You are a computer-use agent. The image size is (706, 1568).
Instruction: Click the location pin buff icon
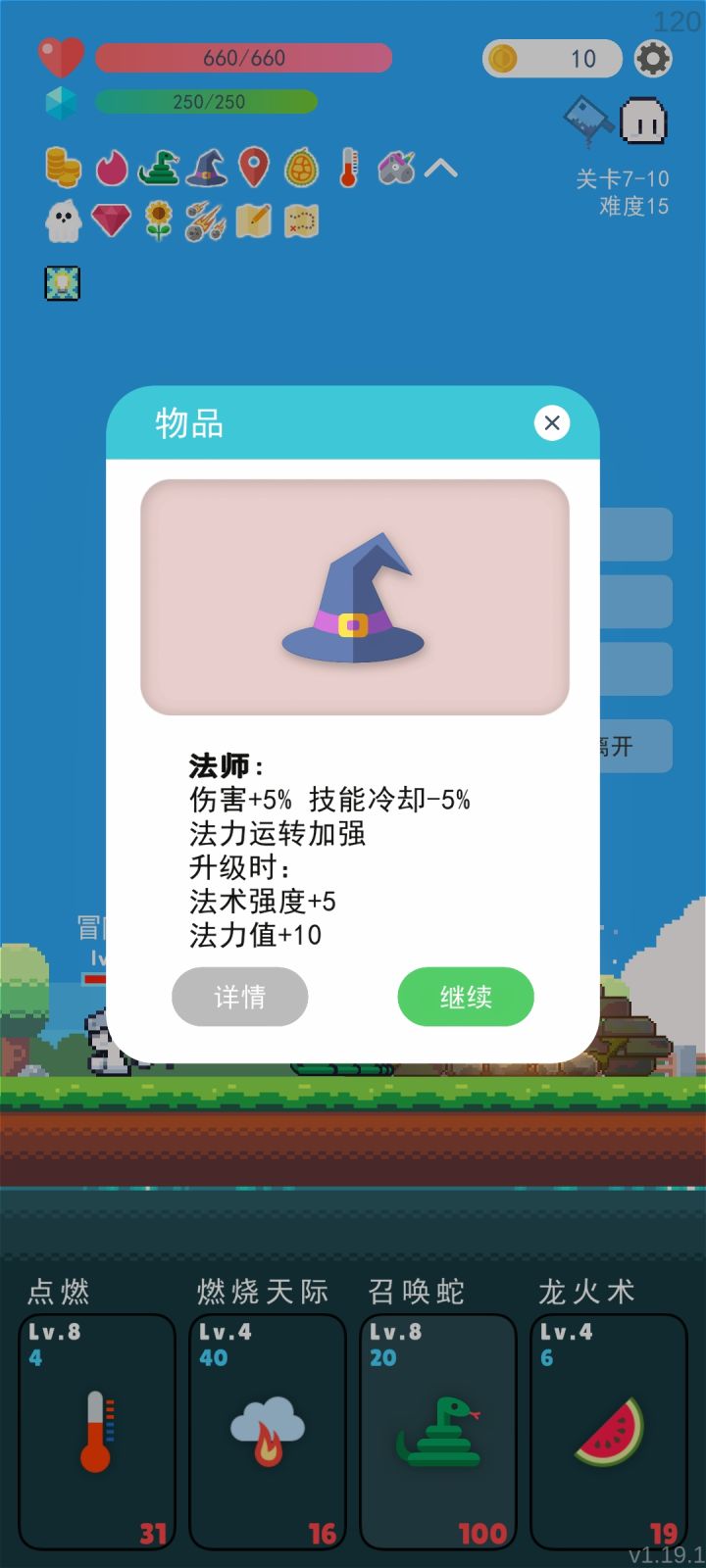click(x=255, y=167)
